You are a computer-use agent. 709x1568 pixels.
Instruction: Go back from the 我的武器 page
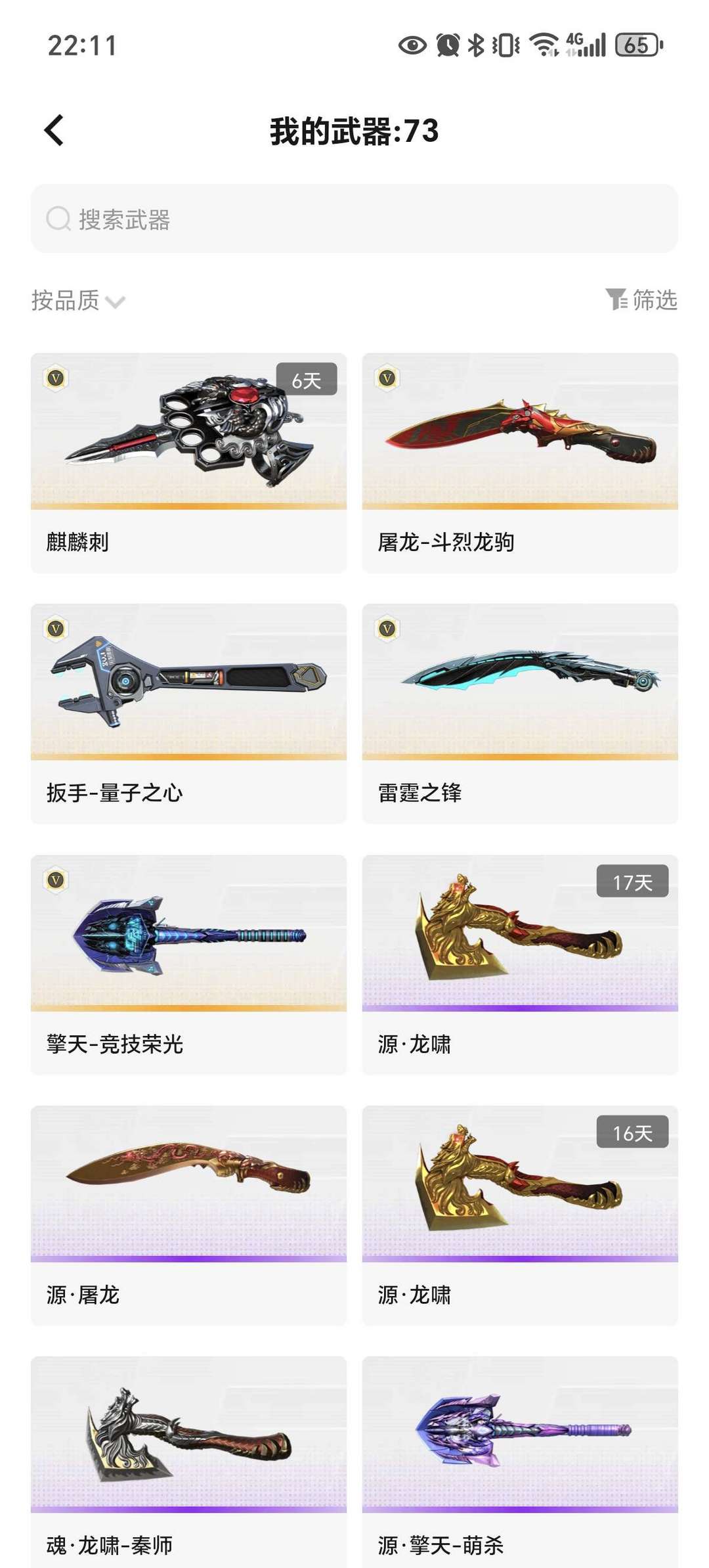pos(54,130)
